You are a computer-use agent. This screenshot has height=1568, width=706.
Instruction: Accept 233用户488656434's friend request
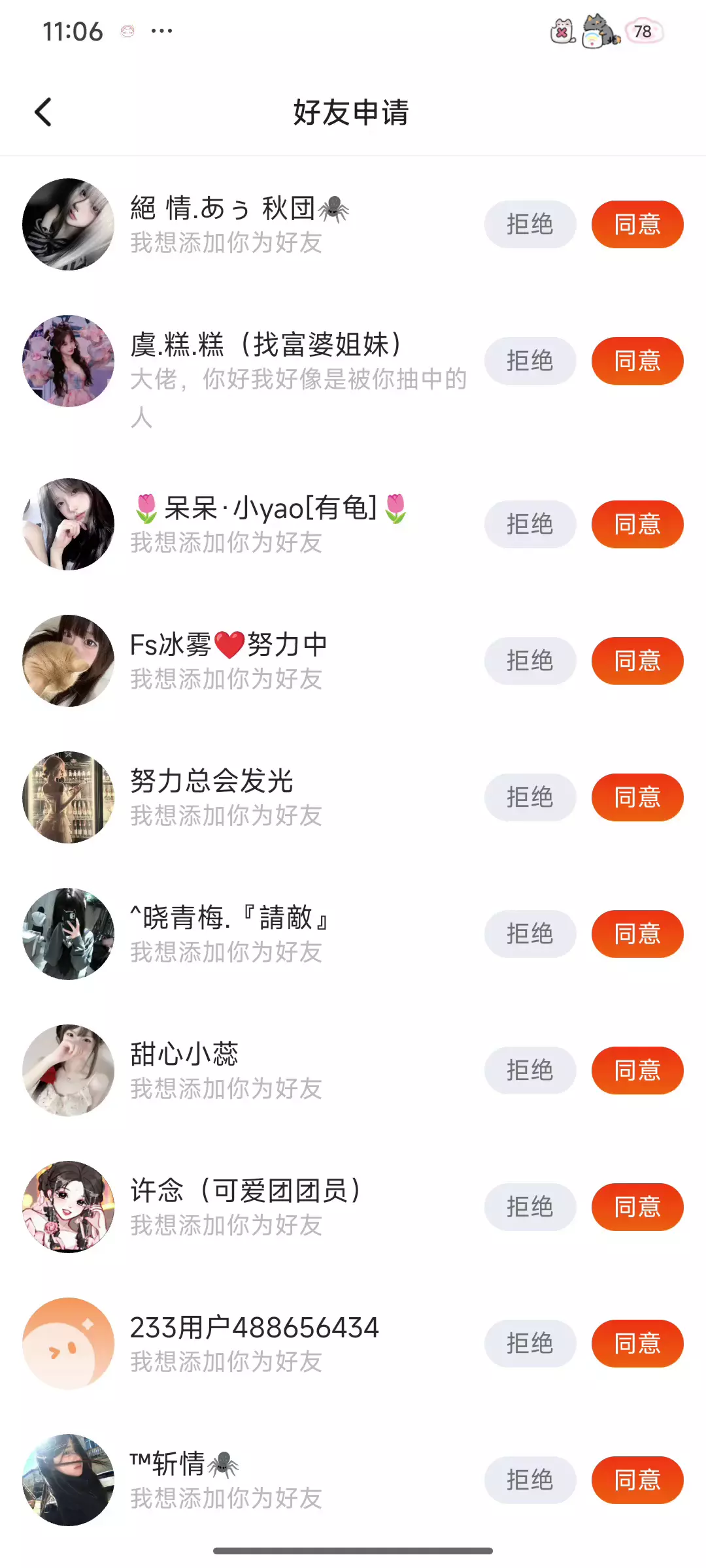637,1343
